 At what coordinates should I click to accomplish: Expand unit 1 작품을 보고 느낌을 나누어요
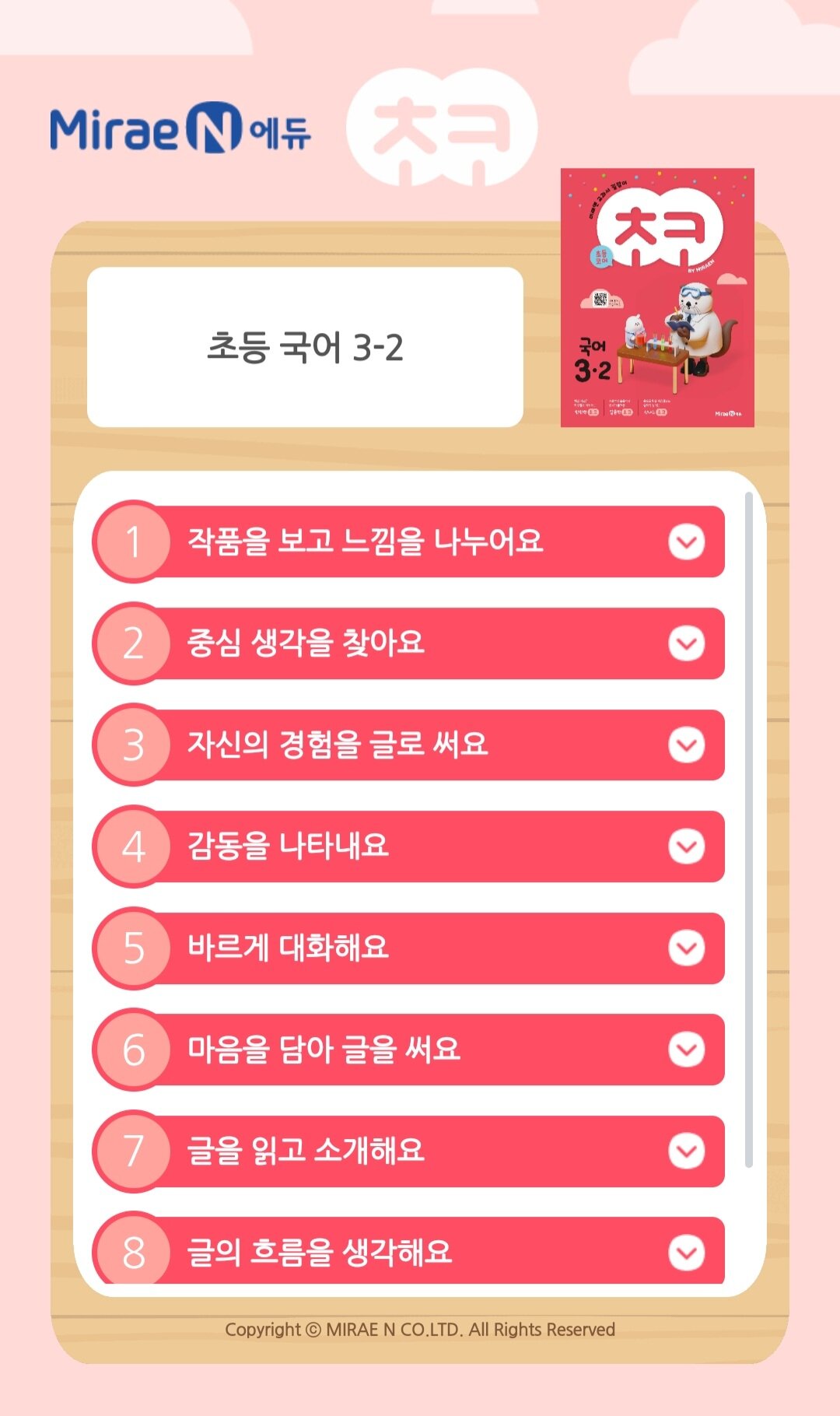click(686, 542)
